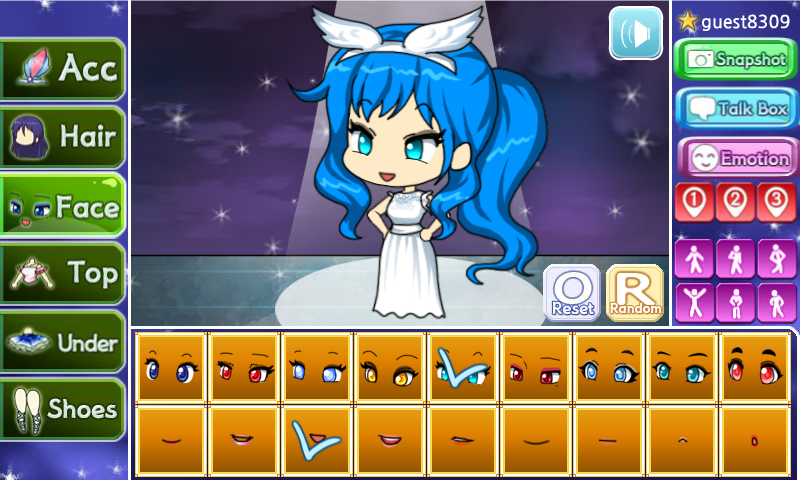Open the Top clothing category
Viewport: 800px width, 480px height.
click(63, 273)
